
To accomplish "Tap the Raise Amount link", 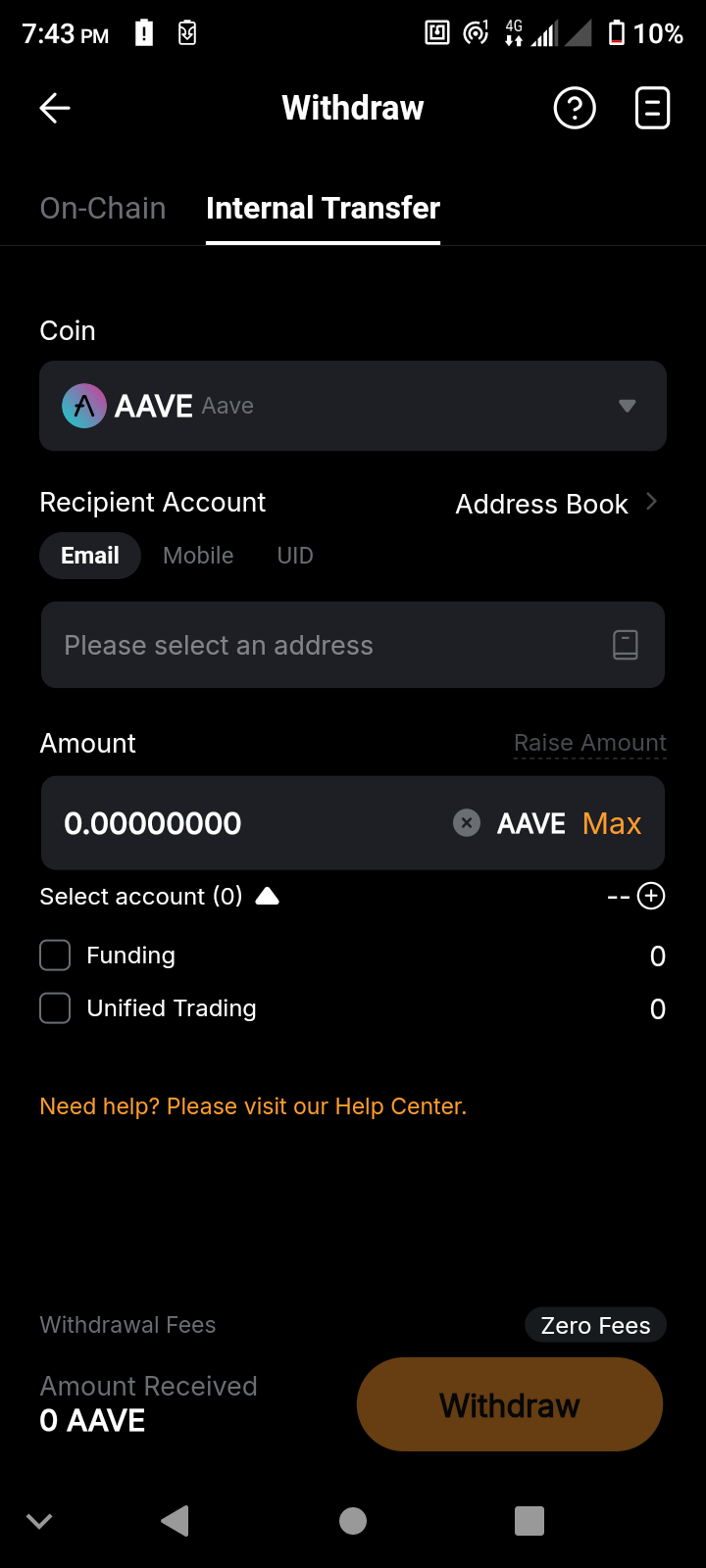I will click(590, 743).
